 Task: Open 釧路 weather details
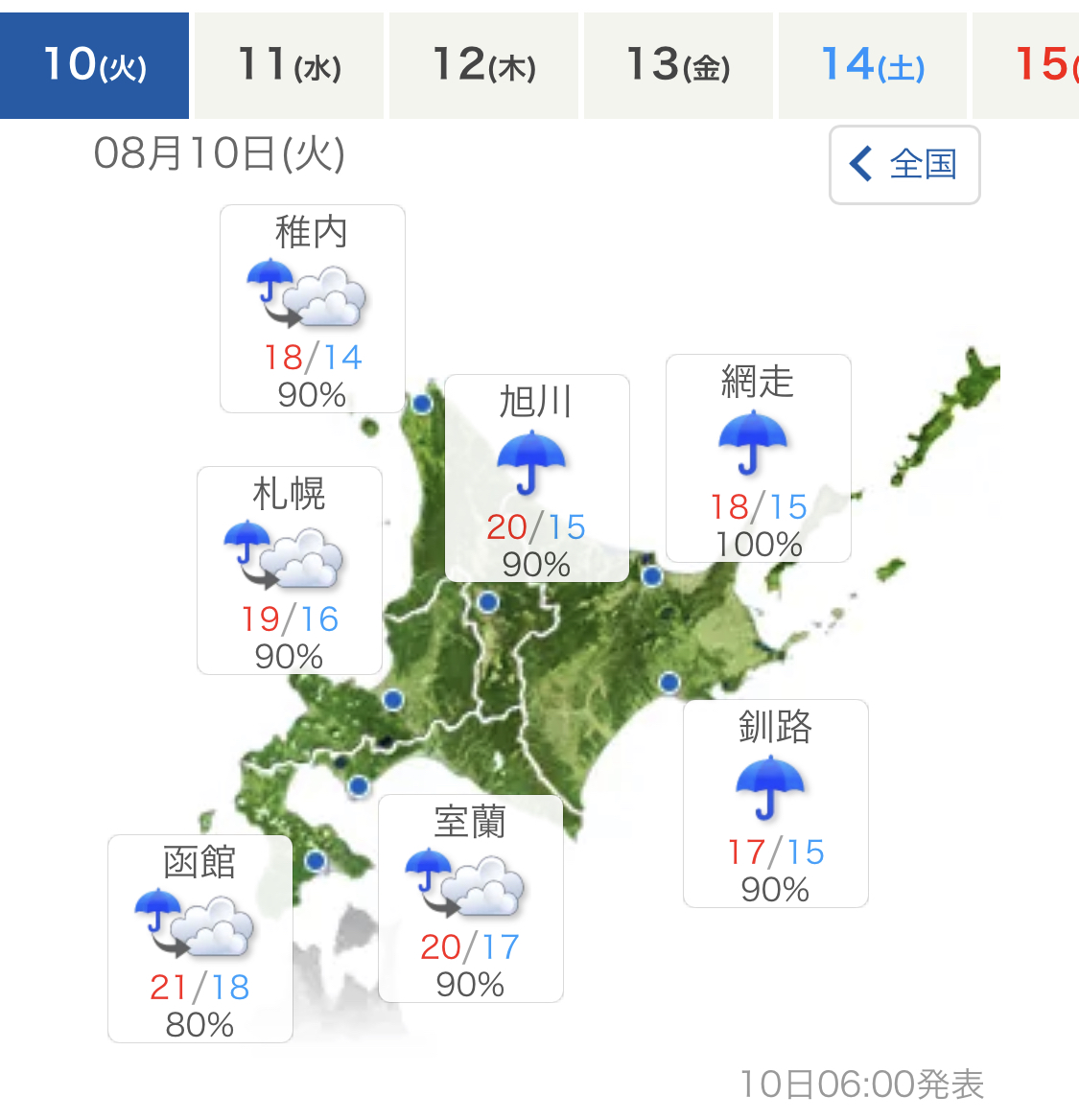tap(775, 804)
